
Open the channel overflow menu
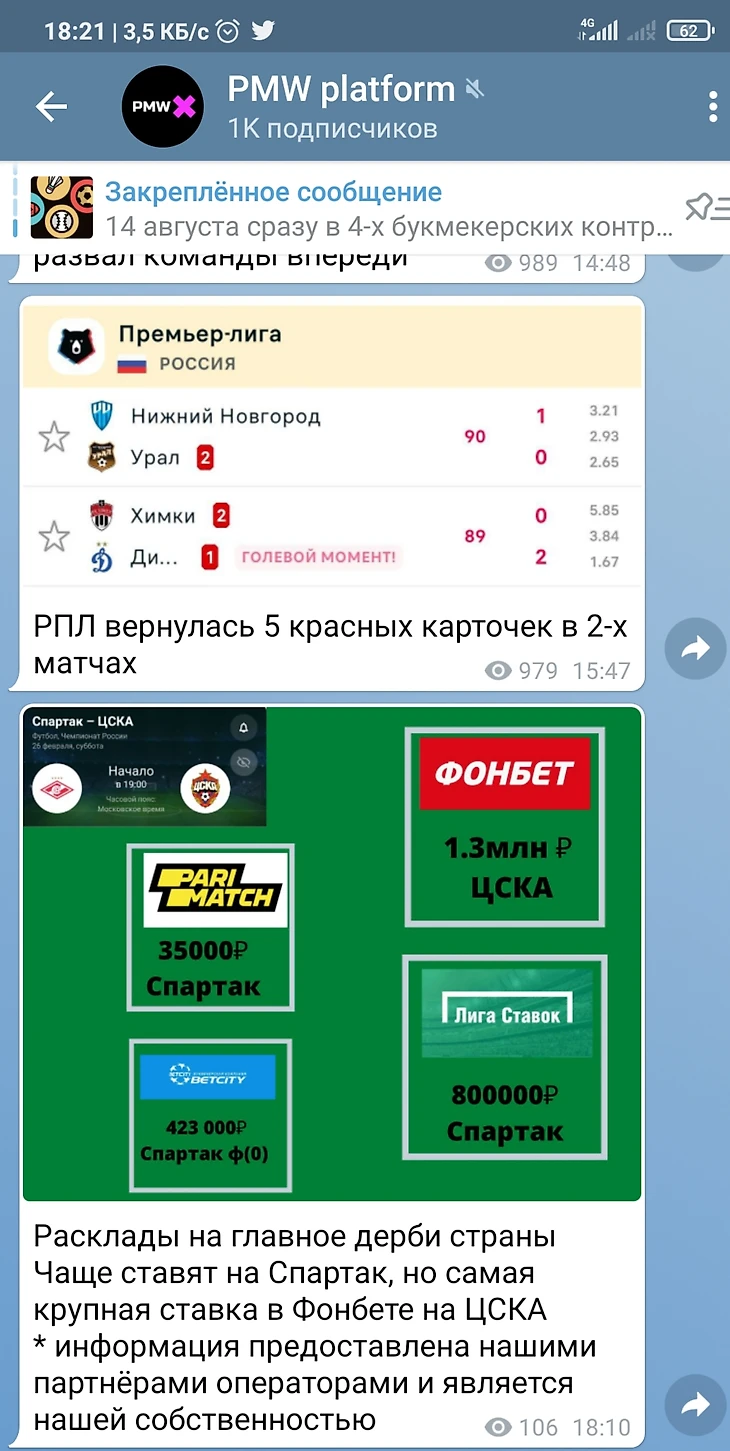713,107
